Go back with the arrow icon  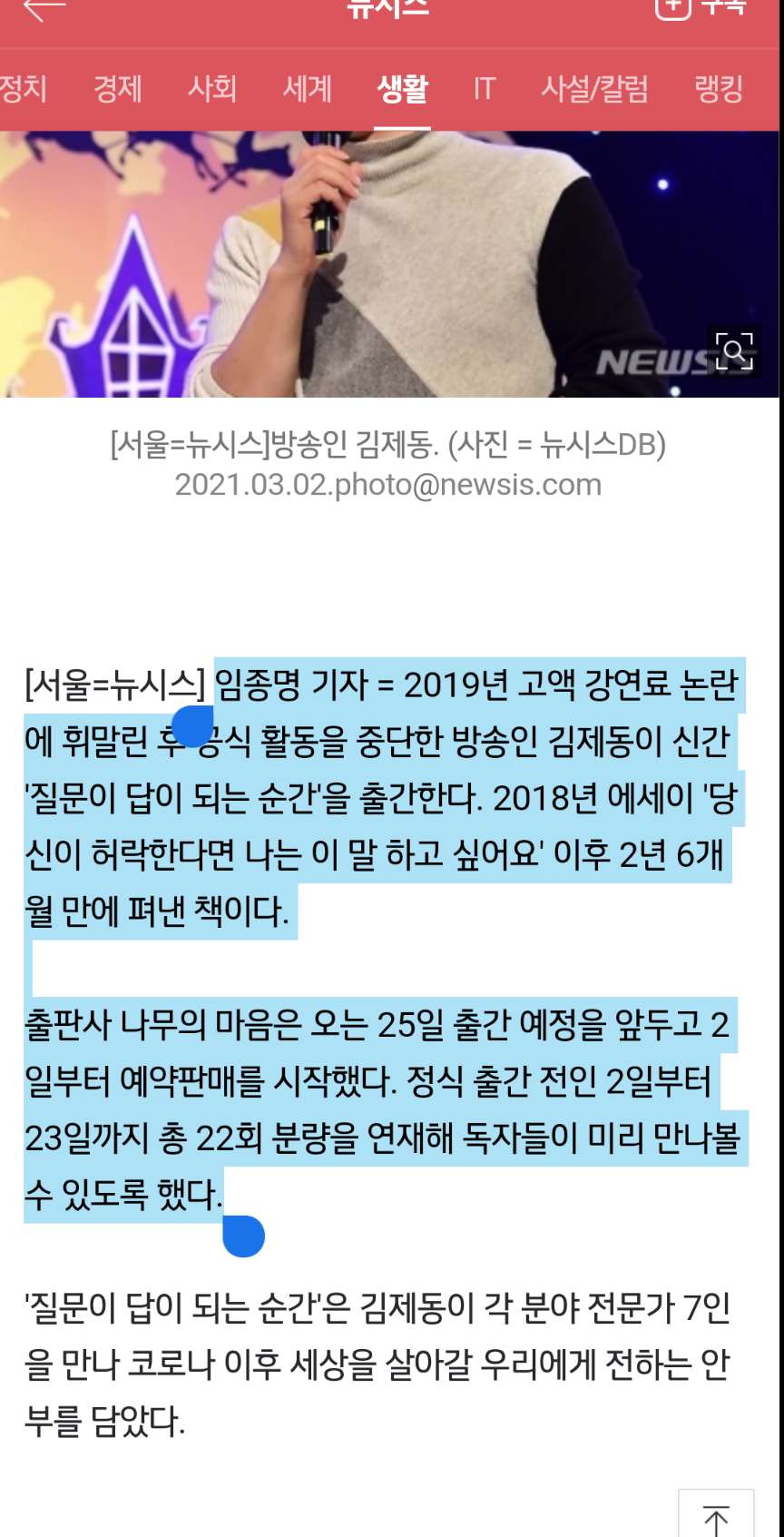coord(44,8)
